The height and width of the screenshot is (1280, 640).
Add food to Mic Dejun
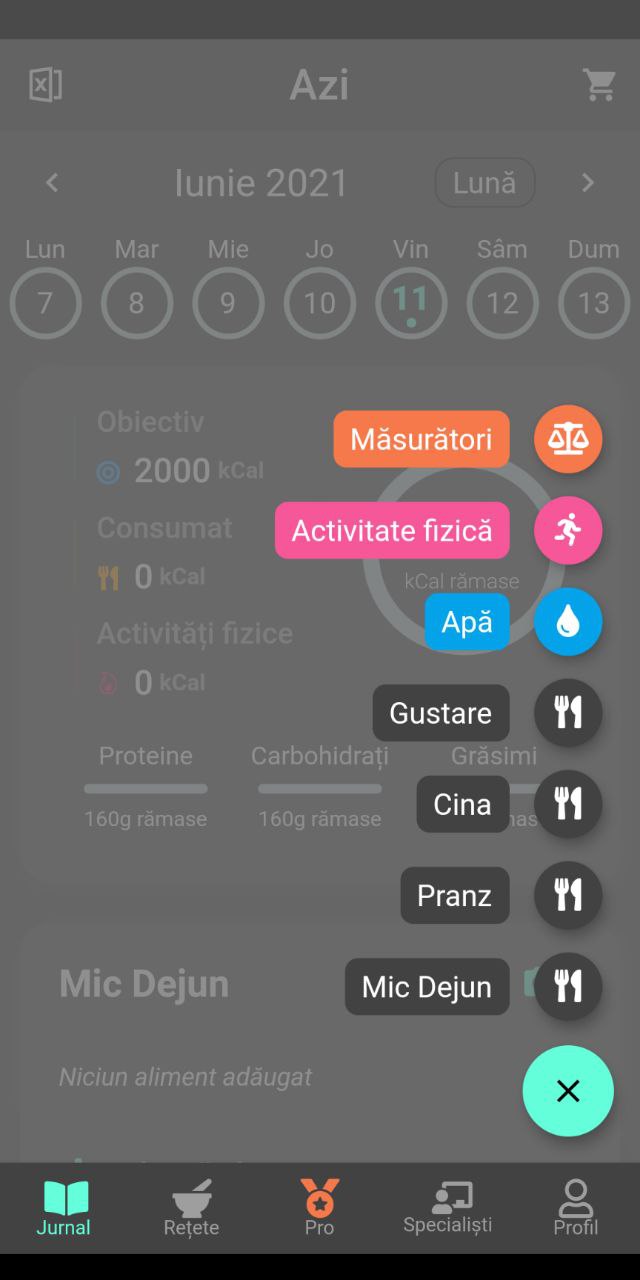pos(568,987)
